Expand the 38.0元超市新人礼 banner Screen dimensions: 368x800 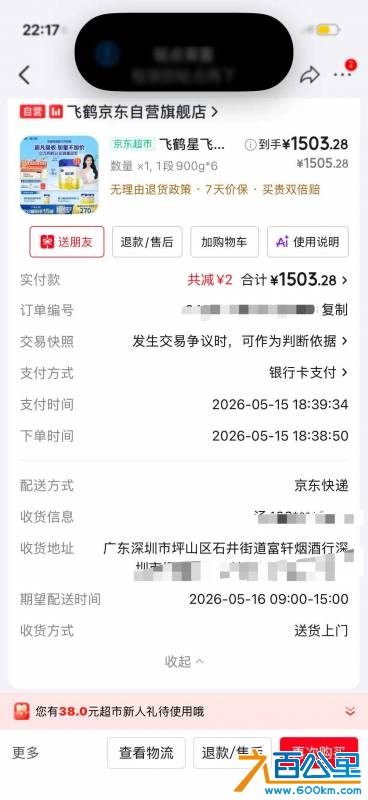184,711
